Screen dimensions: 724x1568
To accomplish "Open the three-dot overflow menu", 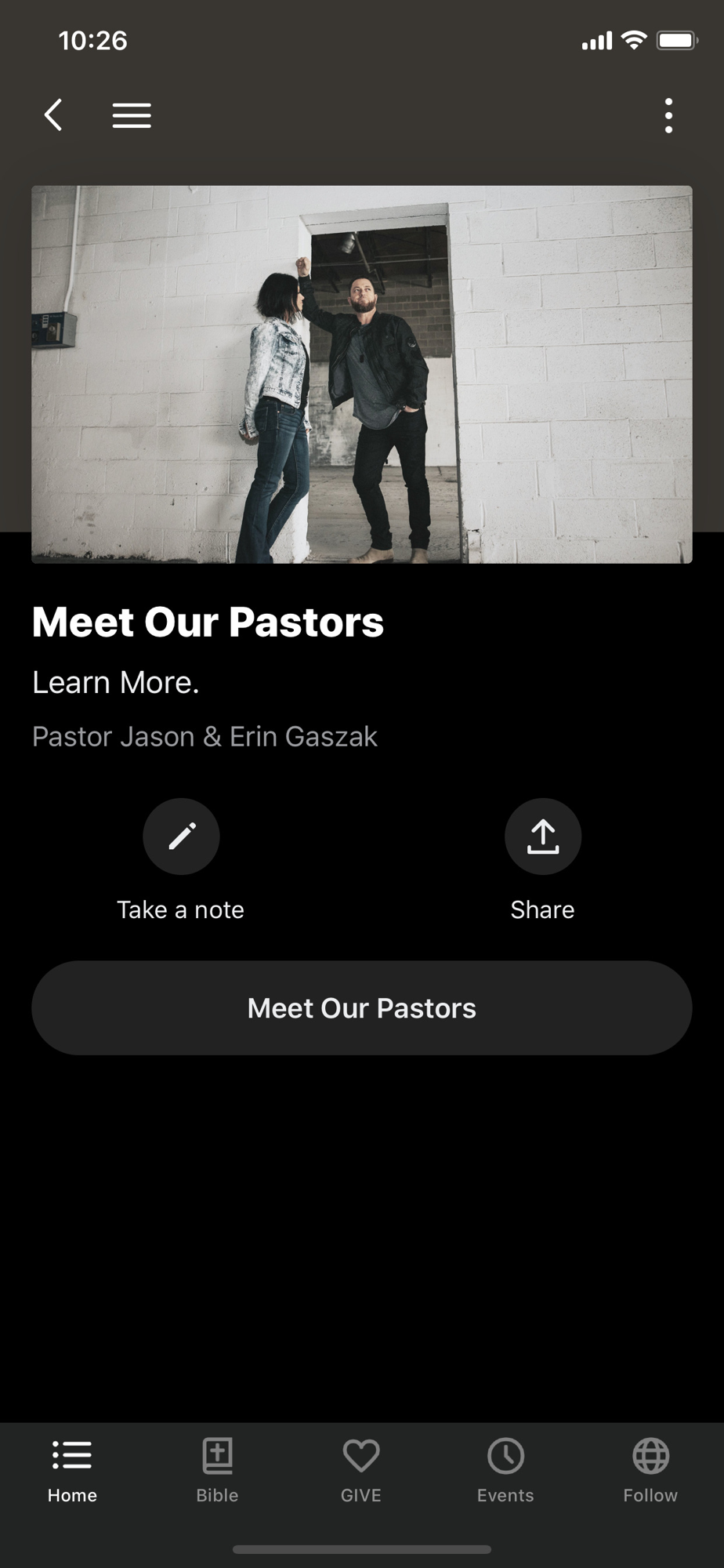I will click(x=668, y=116).
